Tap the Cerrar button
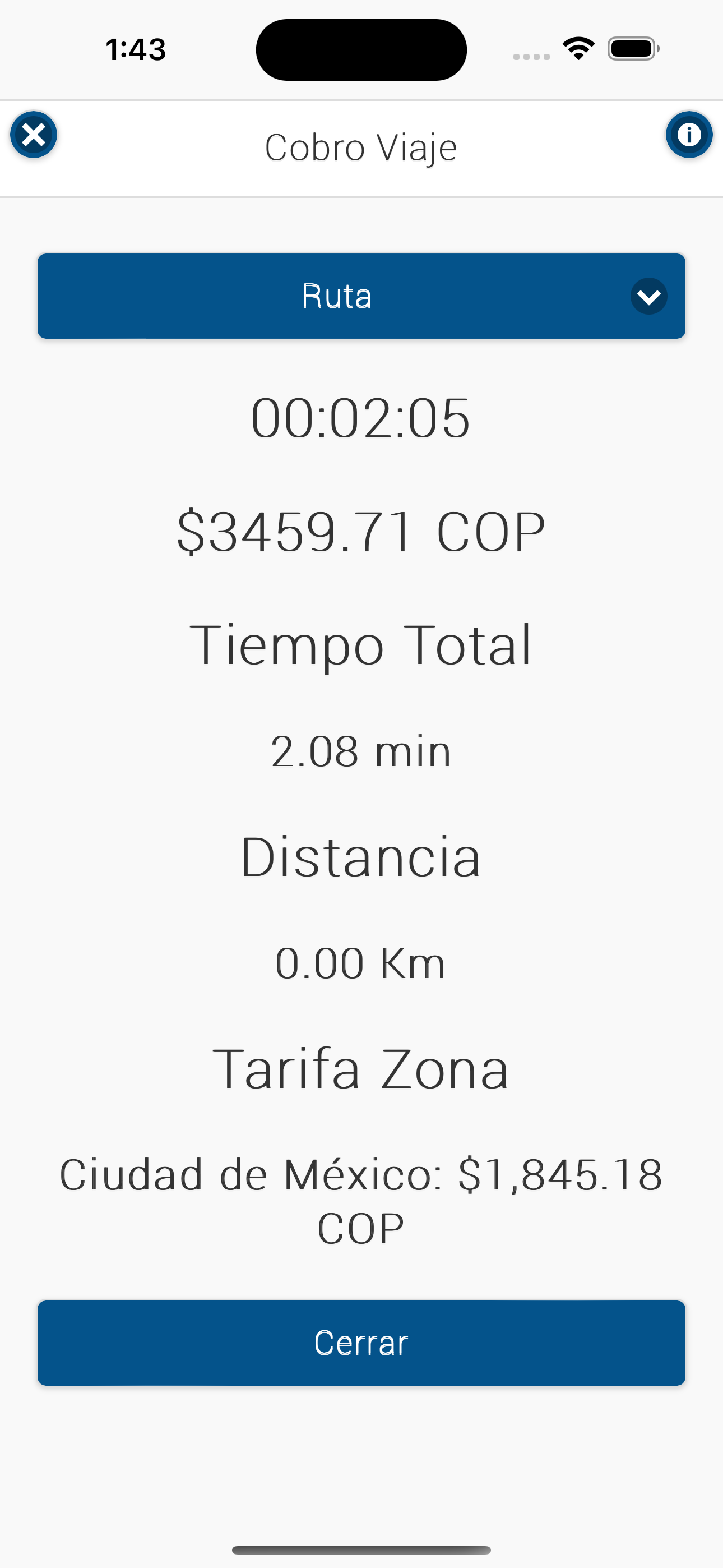723x1568 pixels. (x=361, y=1343)
